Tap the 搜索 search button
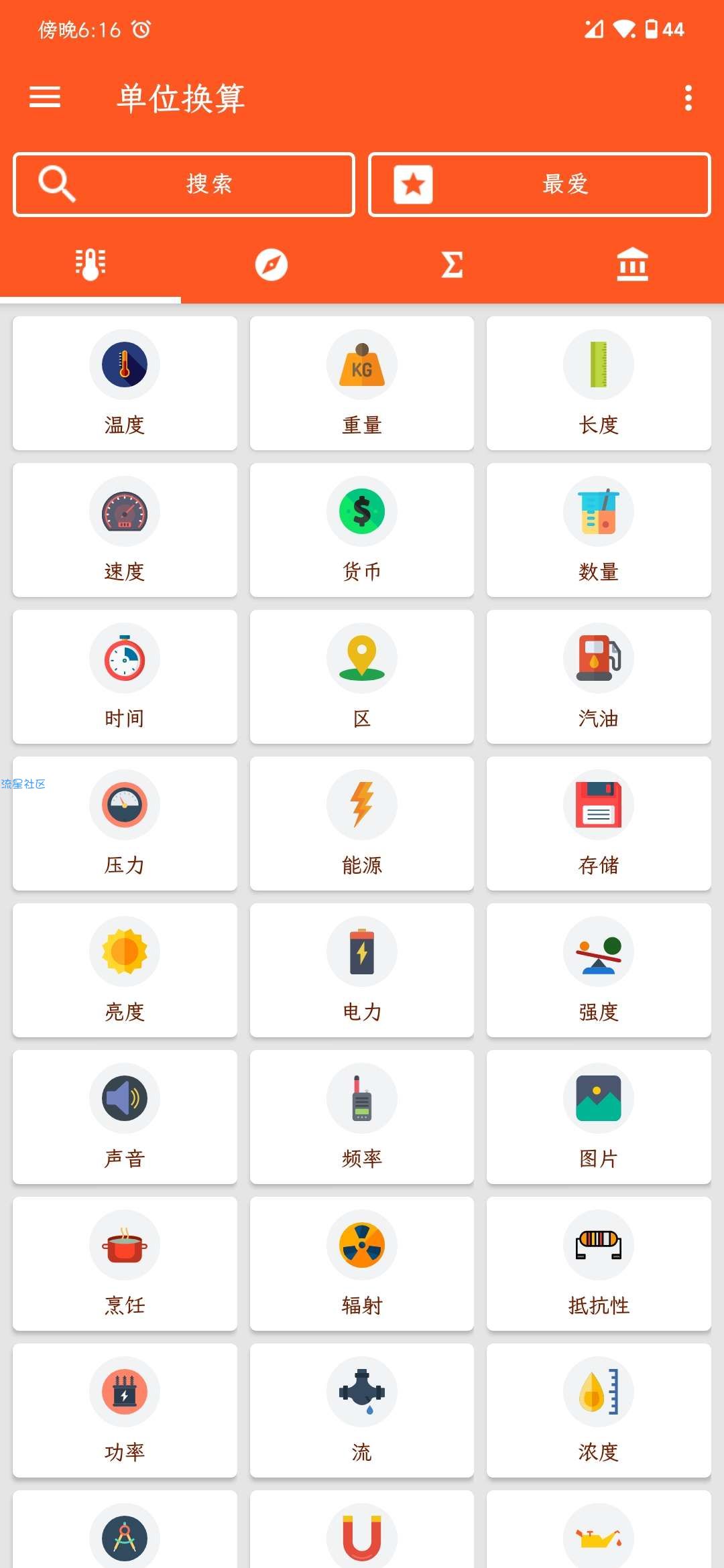The image size is (724, 1568). pyautogui.click(x=184, y=184)
